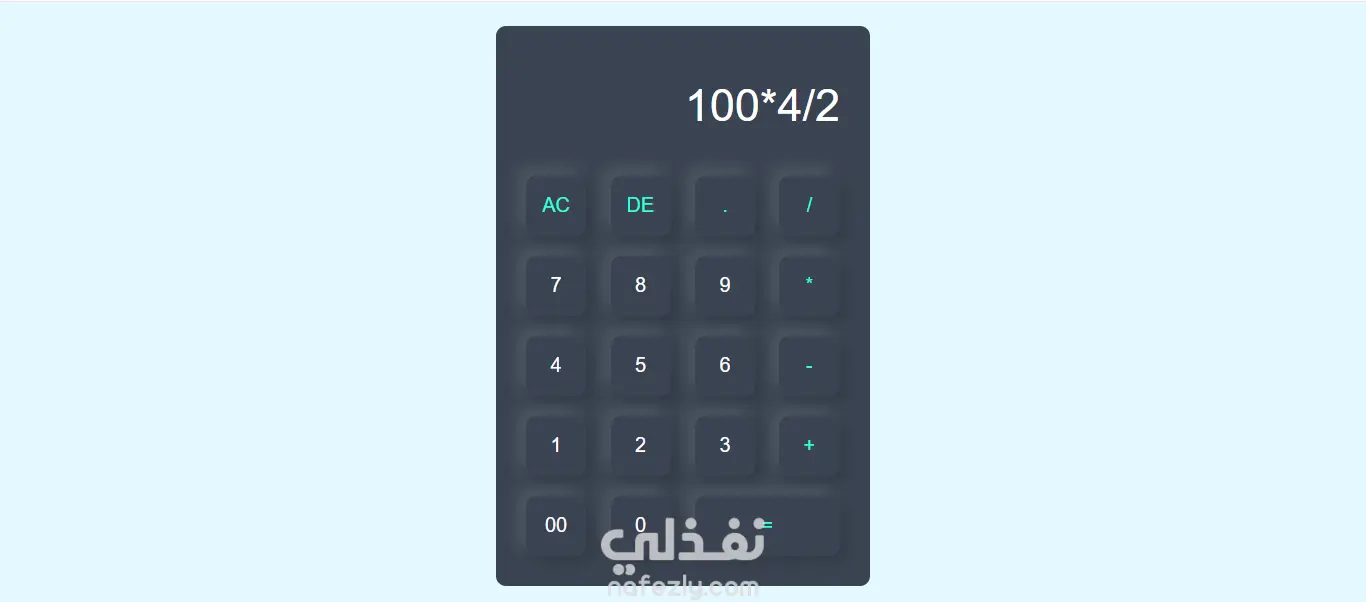1366x602 pixels.
Task: Enter the digit 8
Action: click(640, 286)
